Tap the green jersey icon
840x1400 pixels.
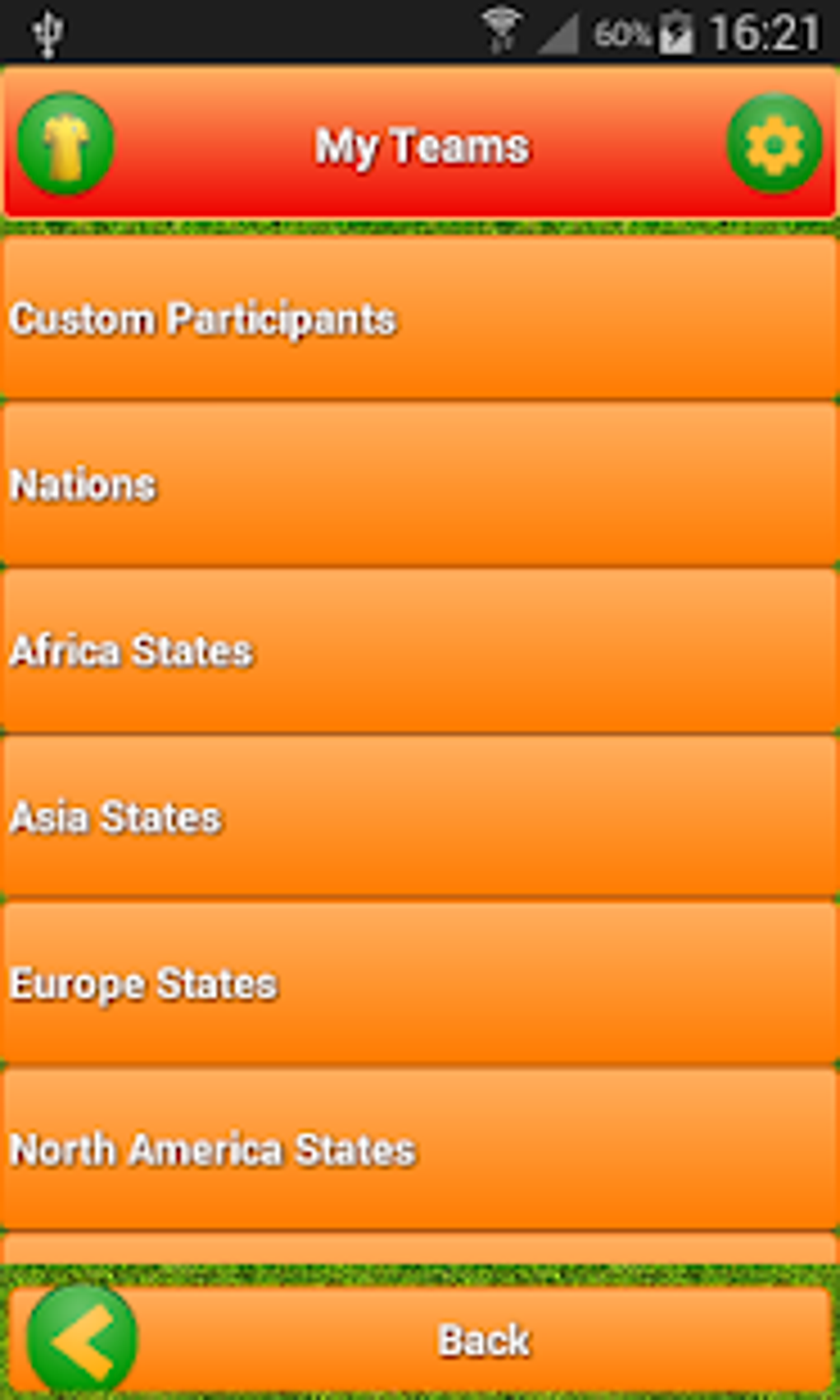point(65,145)
